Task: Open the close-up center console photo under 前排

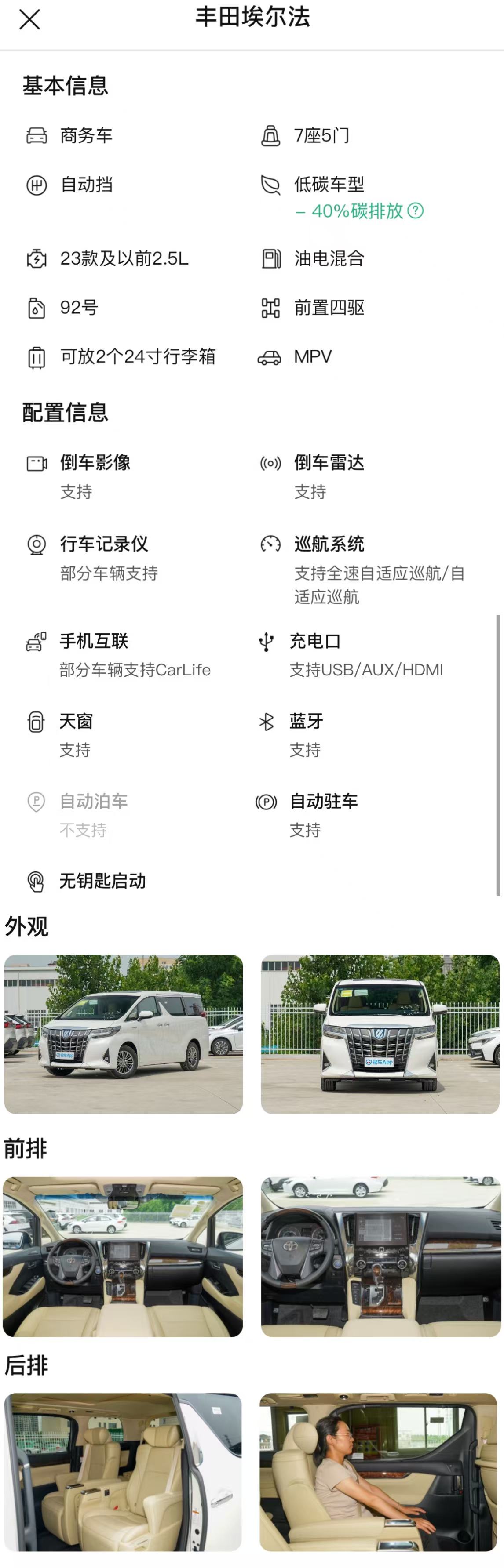Action: (380, 1256)
